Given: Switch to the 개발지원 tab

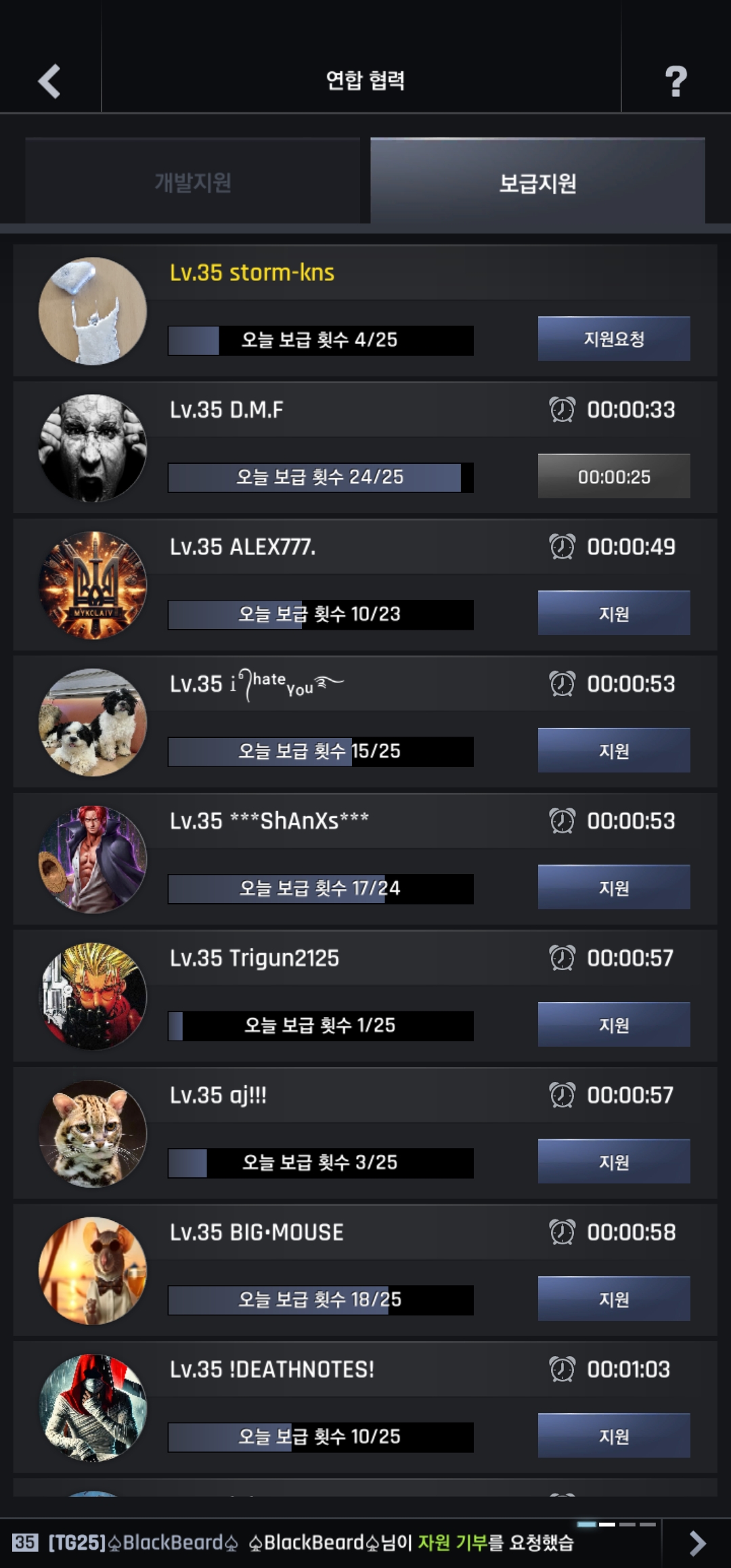Looking at the screenshot, I should tap(193, 182).
